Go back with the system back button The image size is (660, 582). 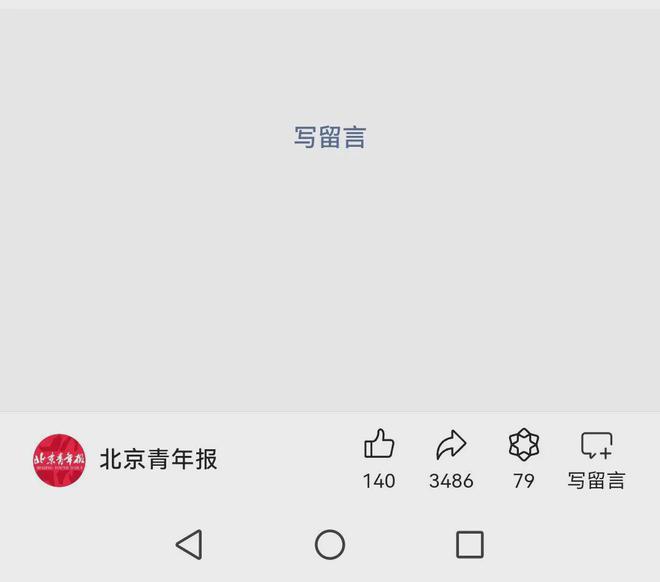[189, 544]
